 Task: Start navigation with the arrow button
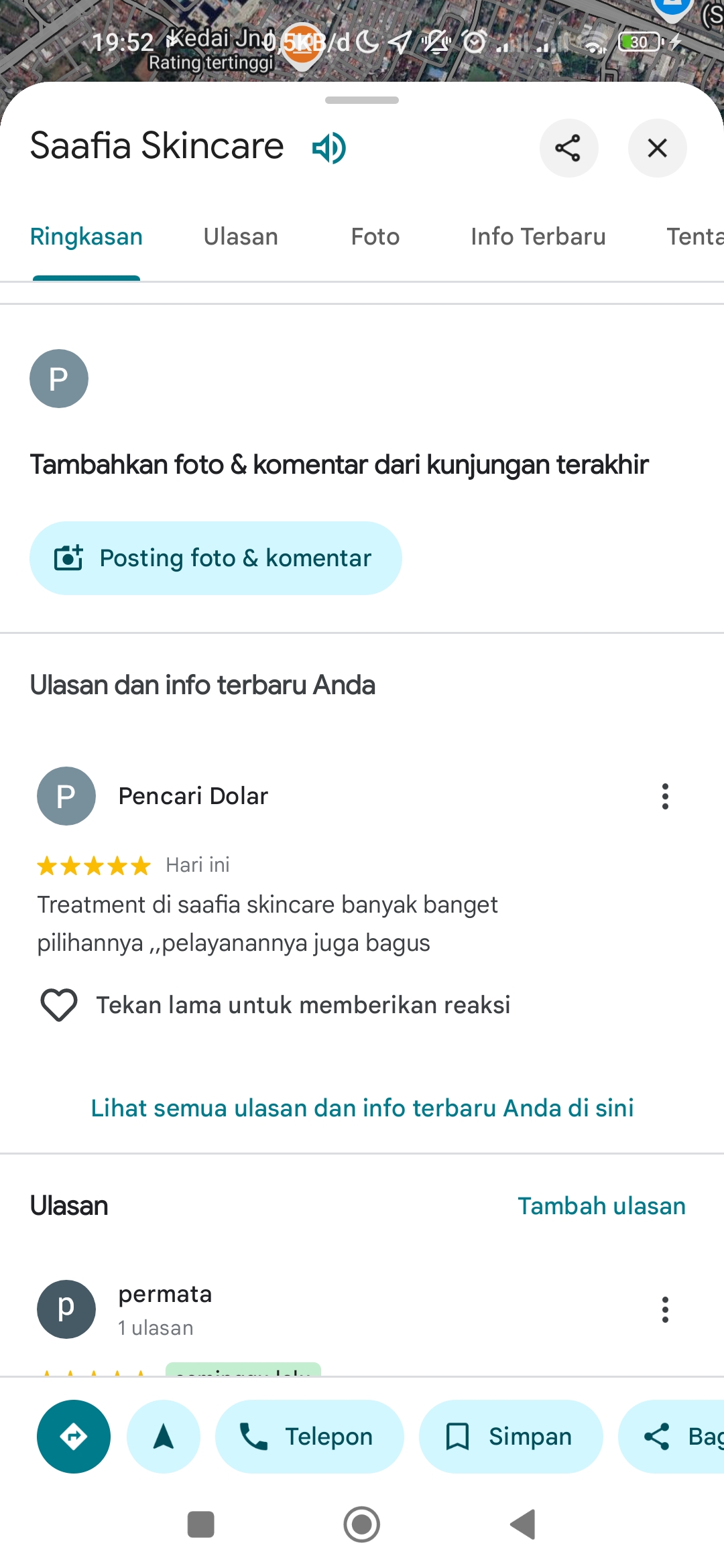click(164, 1437)
